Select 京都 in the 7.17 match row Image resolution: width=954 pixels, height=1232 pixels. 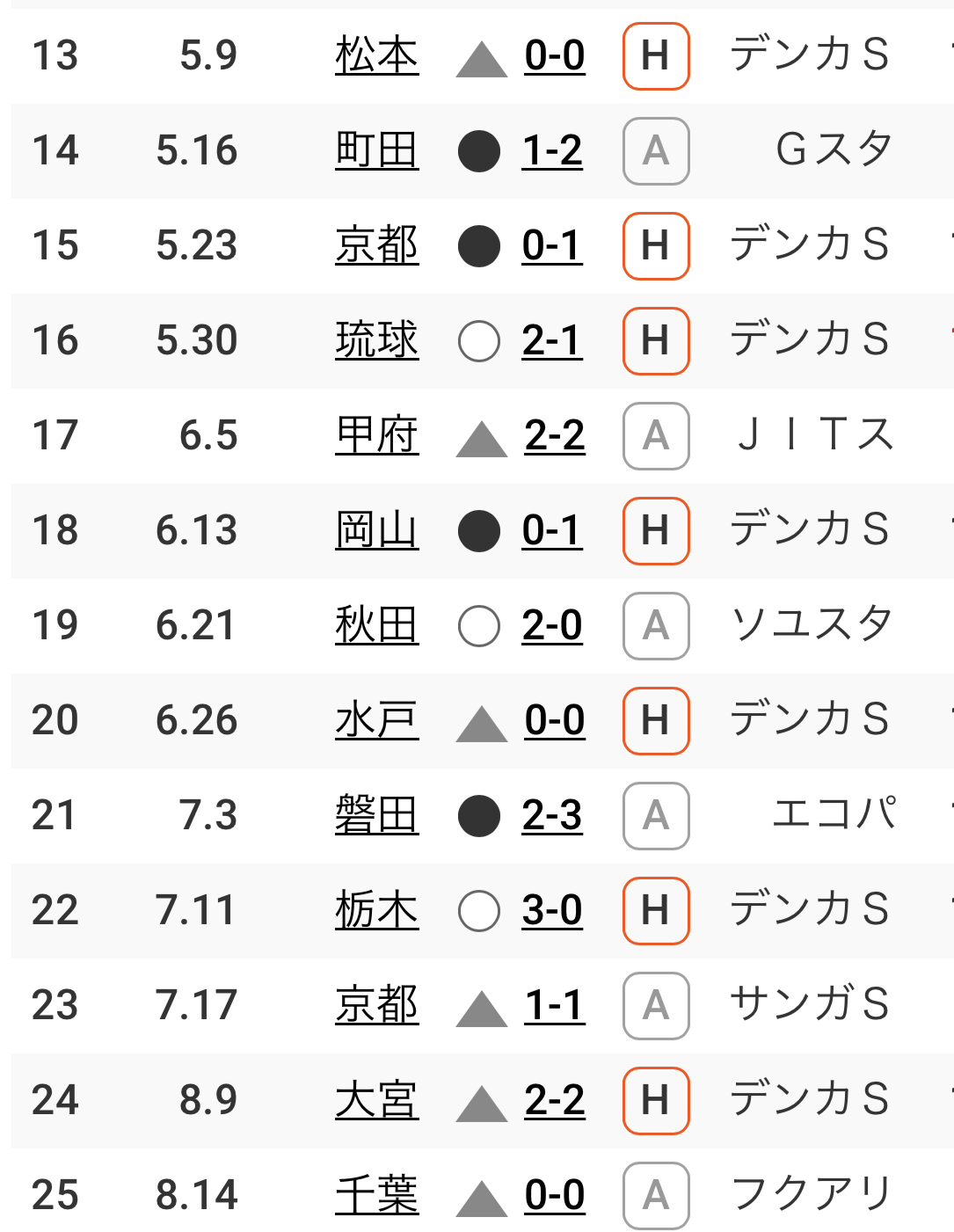(x=376, y=1005)
